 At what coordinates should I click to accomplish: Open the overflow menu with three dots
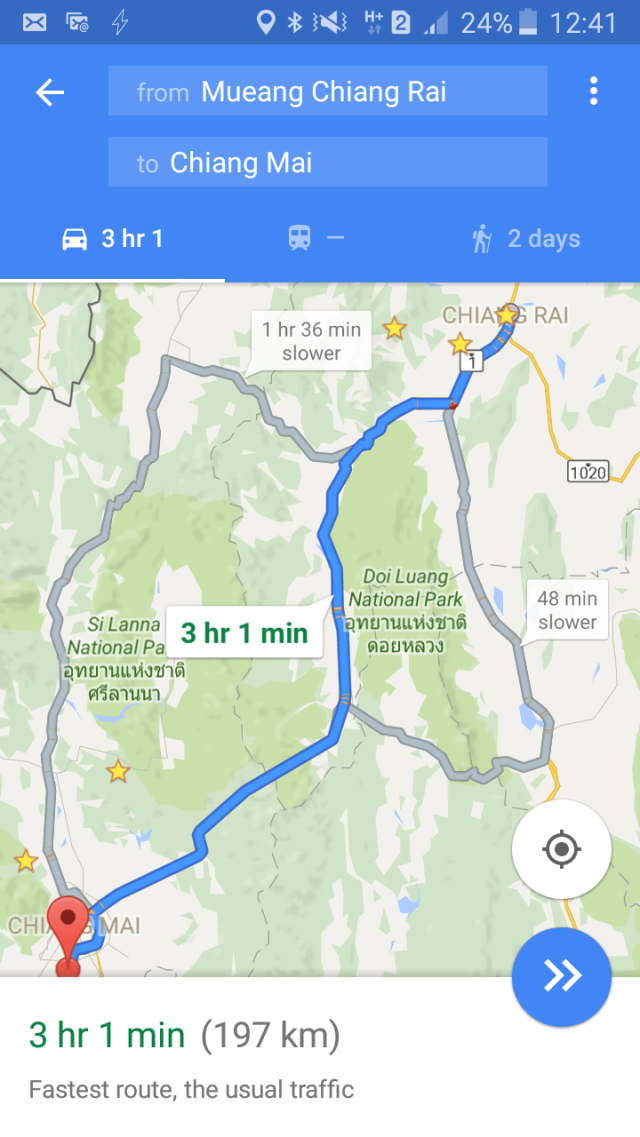click(593, 92)
